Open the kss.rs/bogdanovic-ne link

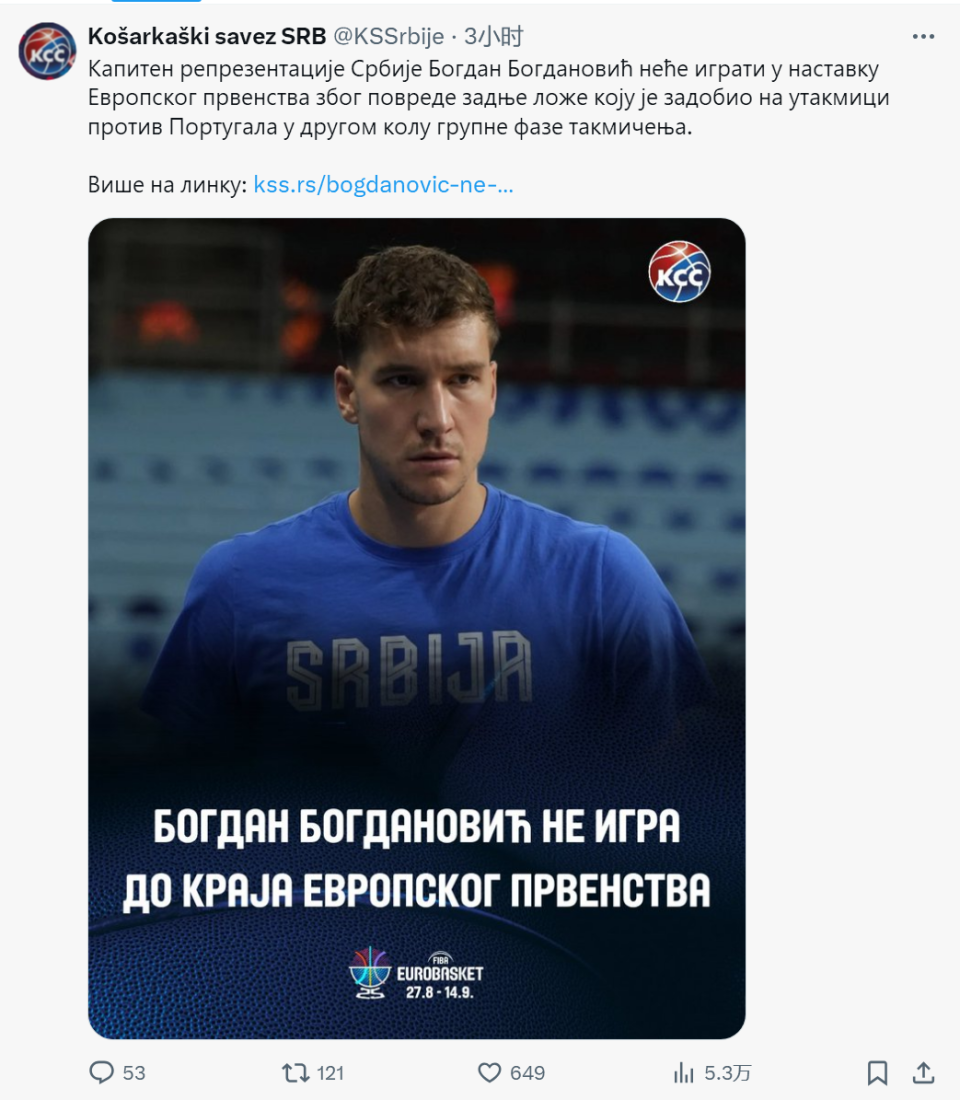coord(384,185)
